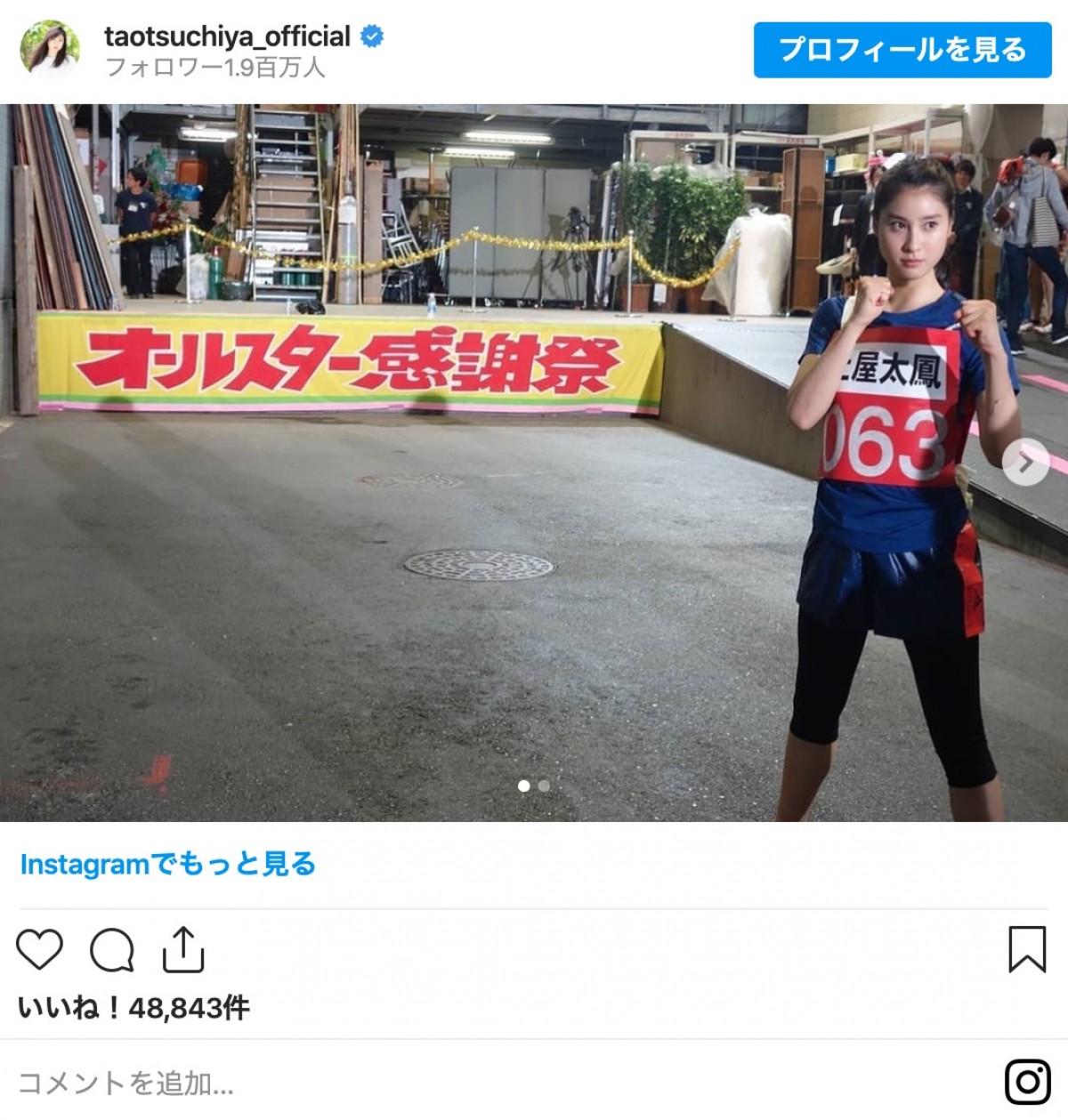View the いいね 48,843件 likes list
This screenshot has width=1068, height=1120.
pos(134,1008)
